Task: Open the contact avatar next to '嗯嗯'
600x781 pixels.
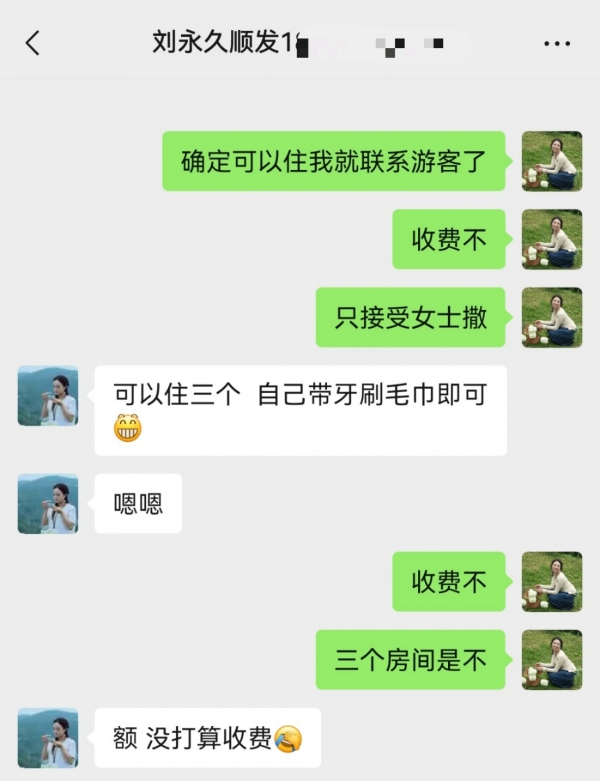Action: tap(48, 504)
